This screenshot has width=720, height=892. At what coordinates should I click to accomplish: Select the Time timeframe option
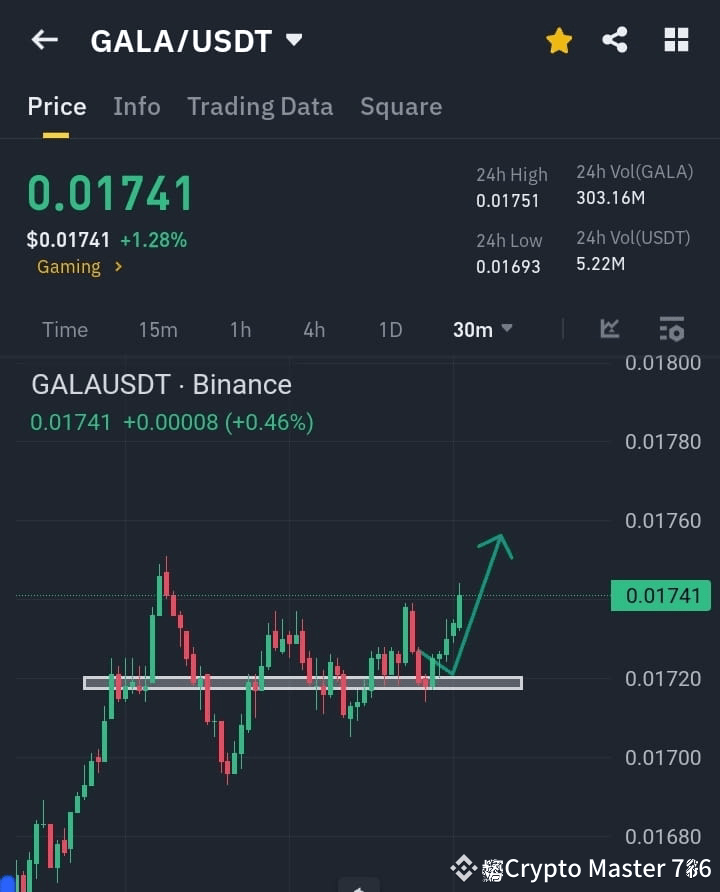[x=64, y=329]
